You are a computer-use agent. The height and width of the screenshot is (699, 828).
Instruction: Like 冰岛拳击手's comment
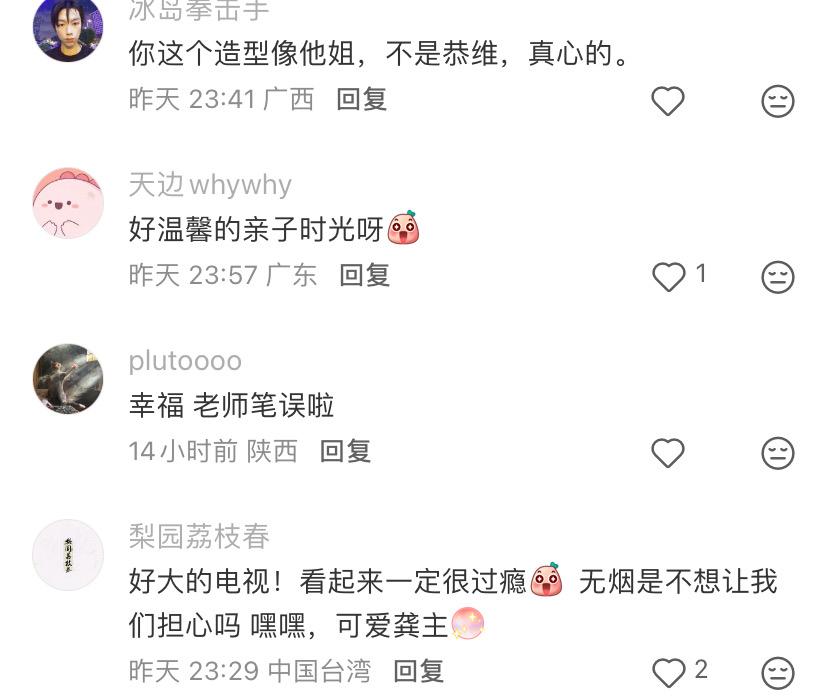[668, 101]
